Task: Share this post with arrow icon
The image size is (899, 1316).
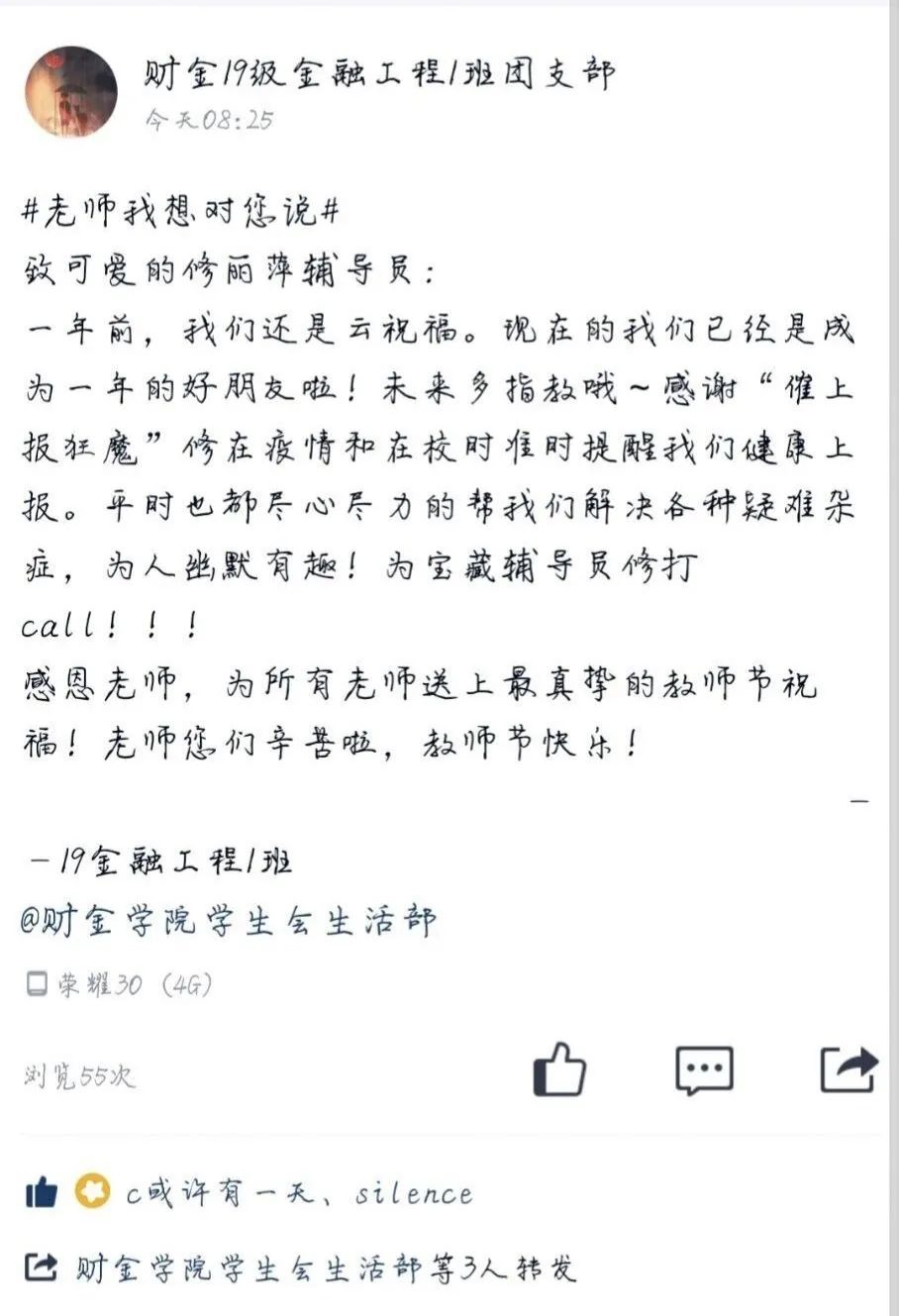Action: [x=849, y=1069]
